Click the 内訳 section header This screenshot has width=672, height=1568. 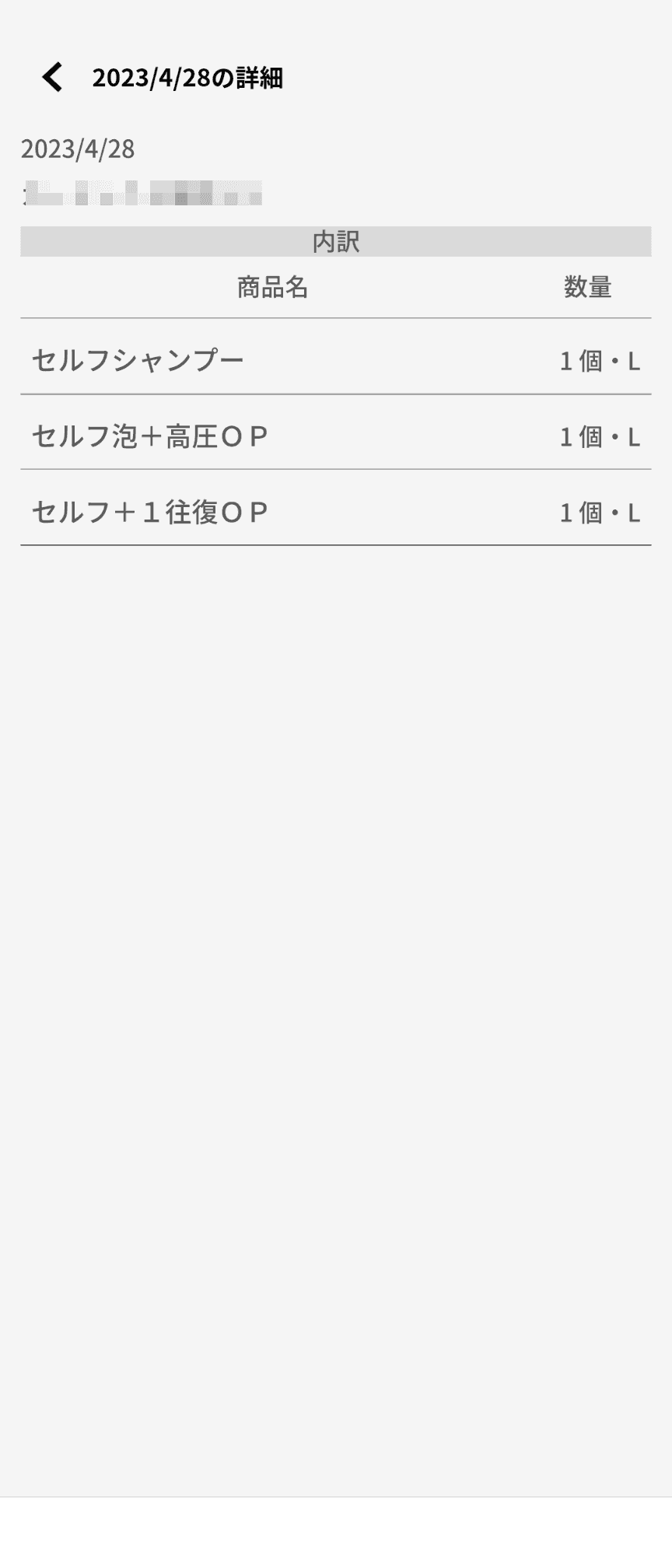[336, 240]
